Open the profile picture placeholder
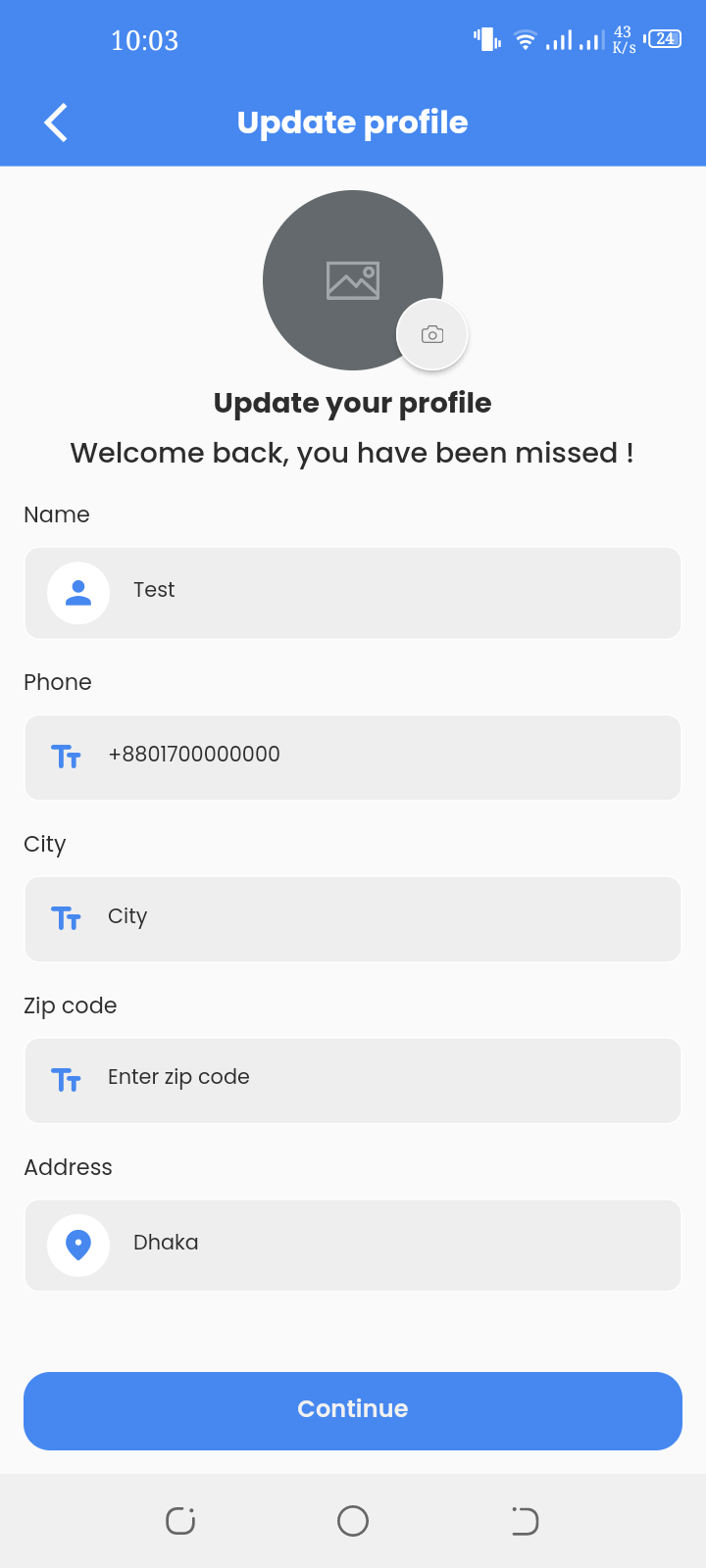The height and width of the screenshot is (1568, 706). (x=343, y=274)
